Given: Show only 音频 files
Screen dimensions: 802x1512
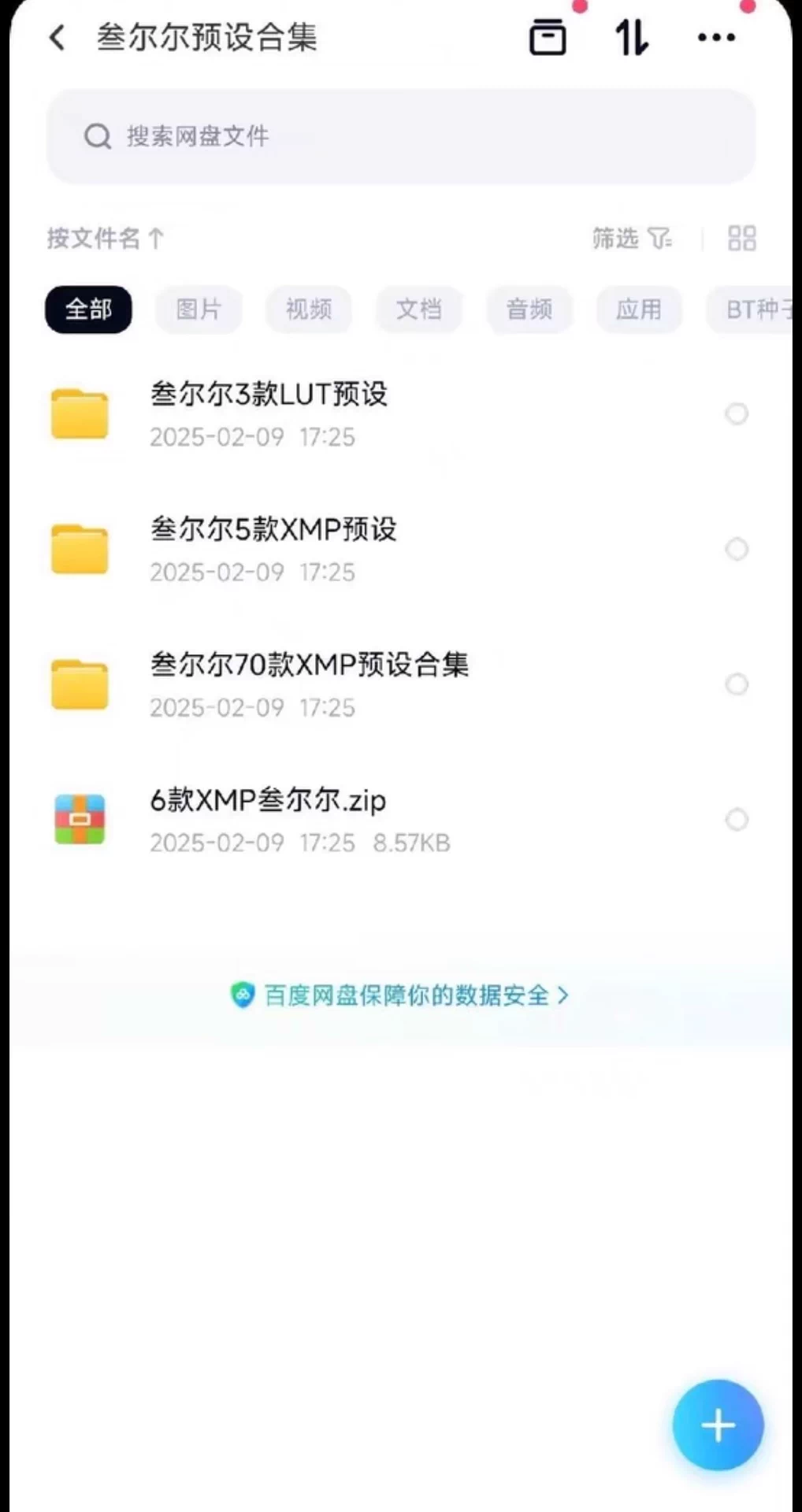Looking at the screenshot, I should point(529,309).
